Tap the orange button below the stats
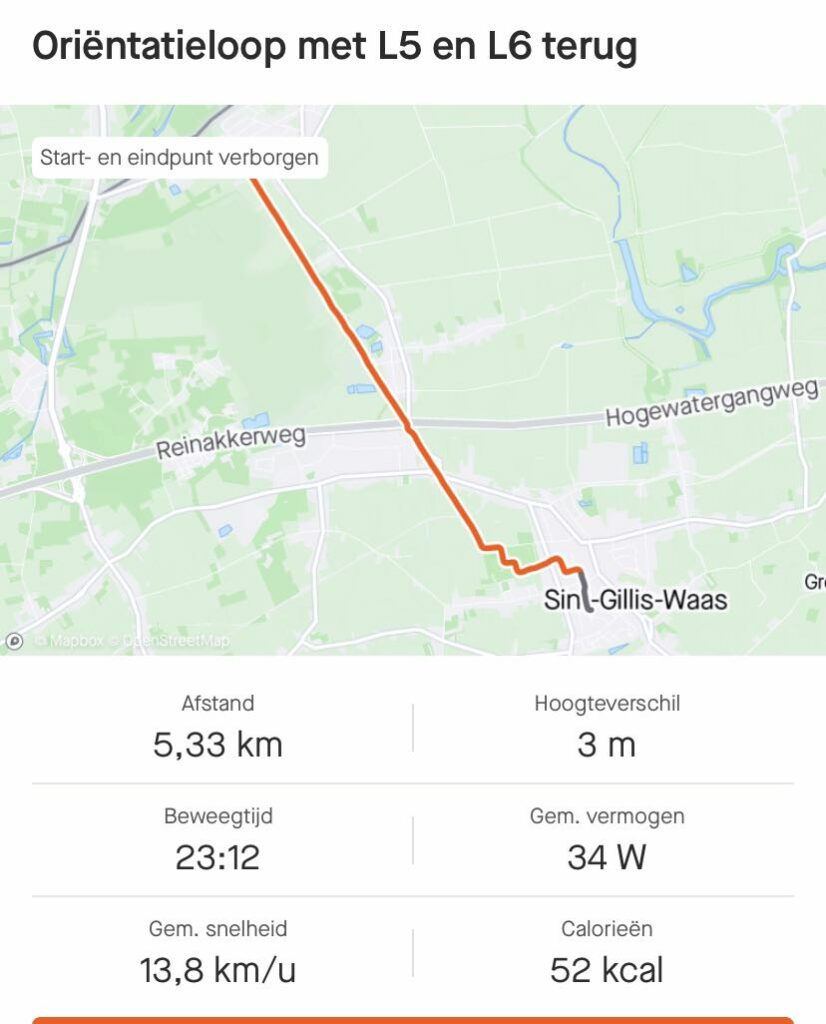 tap(413, 1019)
